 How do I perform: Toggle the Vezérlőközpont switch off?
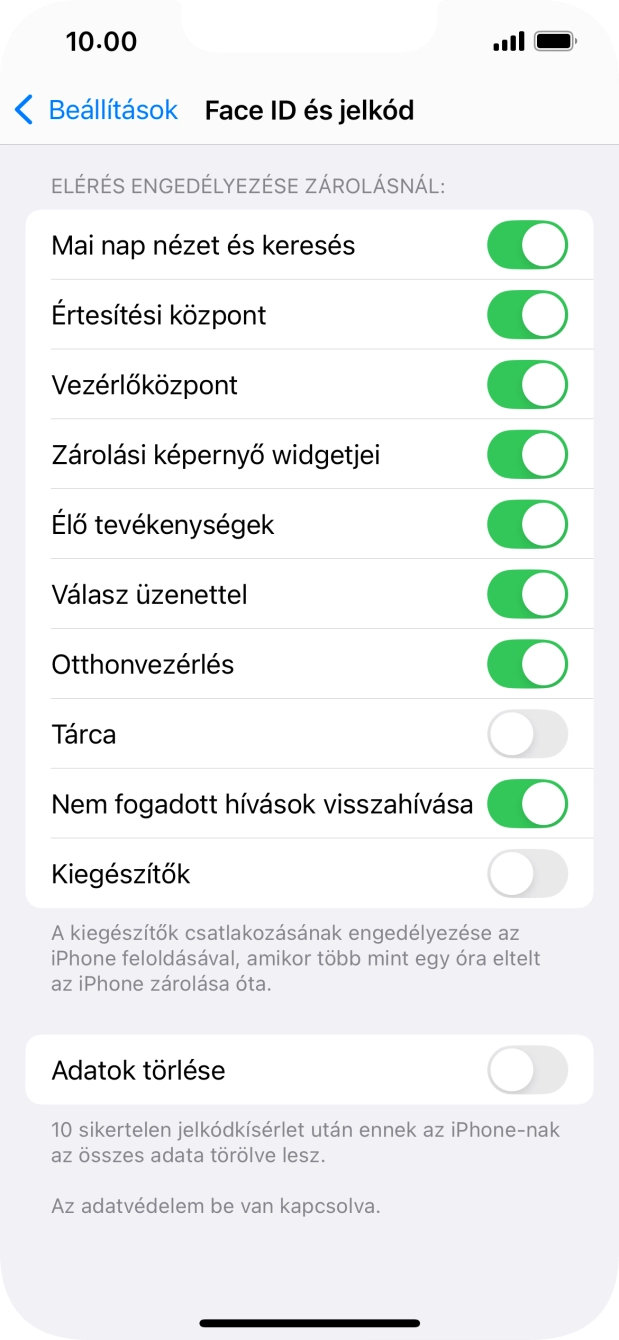coord(527,385)
